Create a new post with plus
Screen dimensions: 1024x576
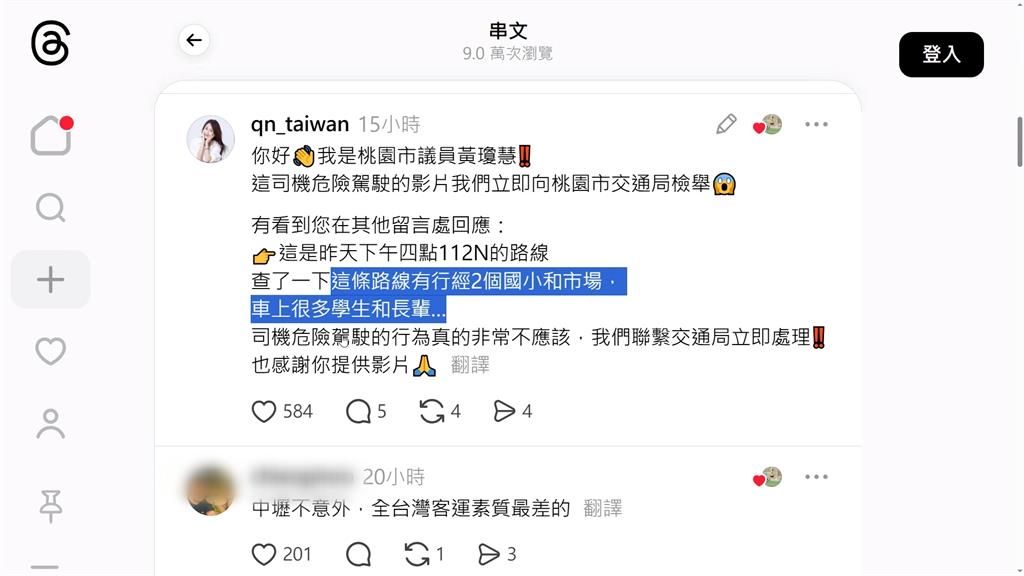[50, 279]
